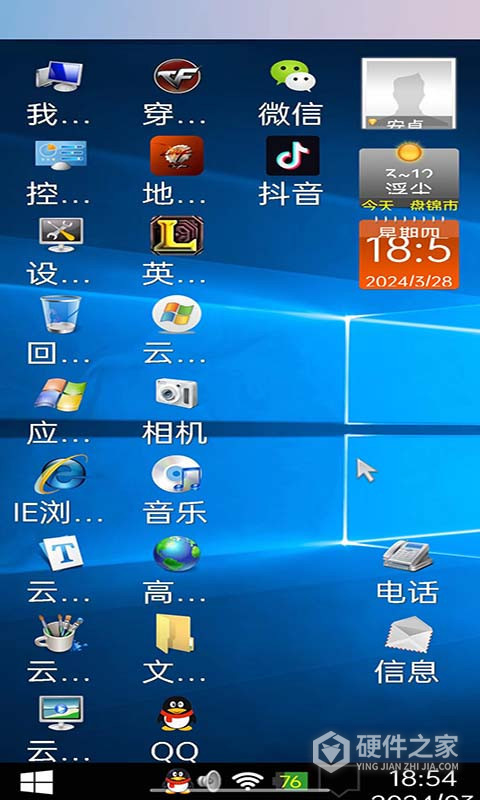Tap the contact profile photo widget
The image size is (480, 800).
[409, 93]
